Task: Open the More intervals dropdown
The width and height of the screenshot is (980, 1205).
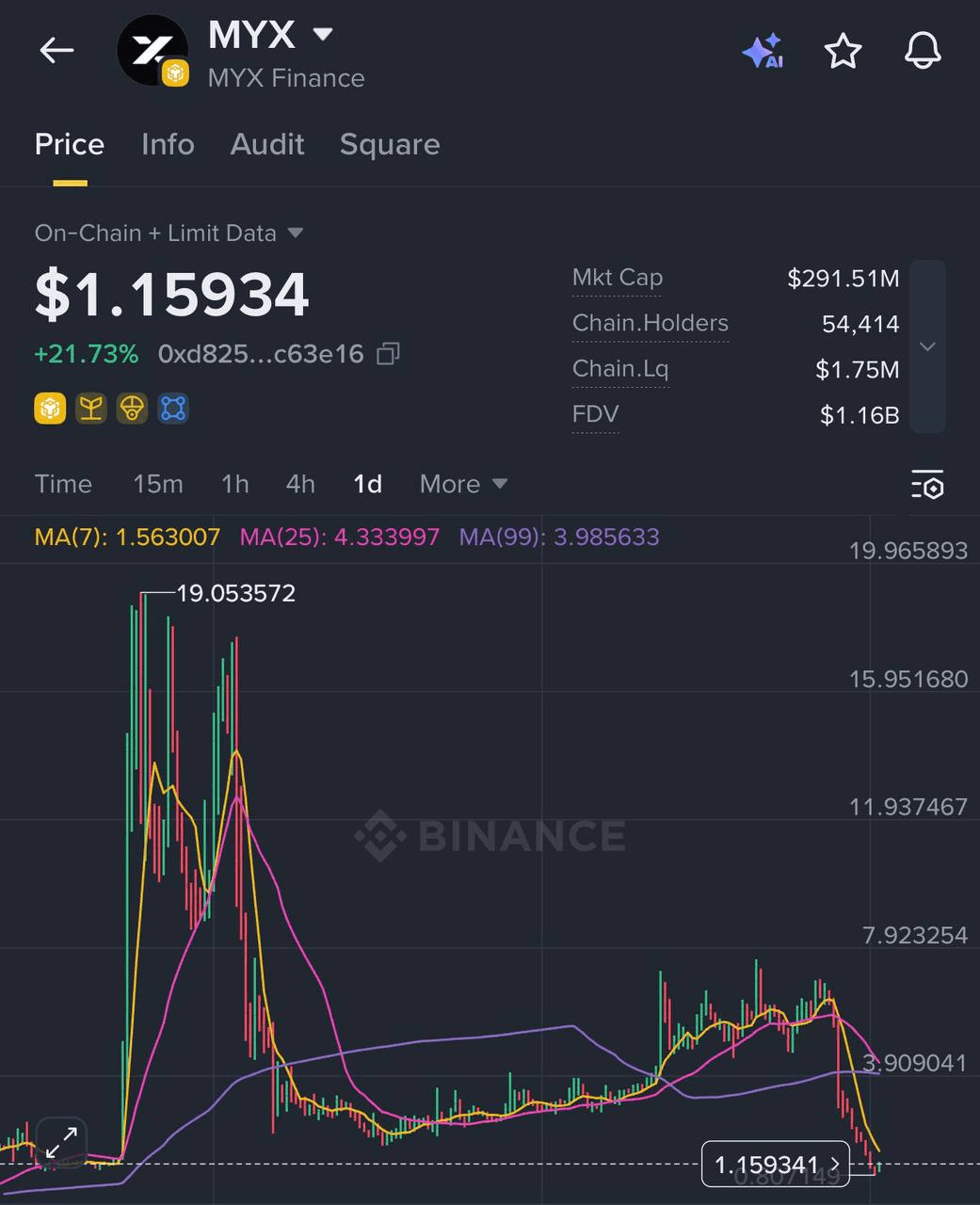Action: click(x=463, y=484)
